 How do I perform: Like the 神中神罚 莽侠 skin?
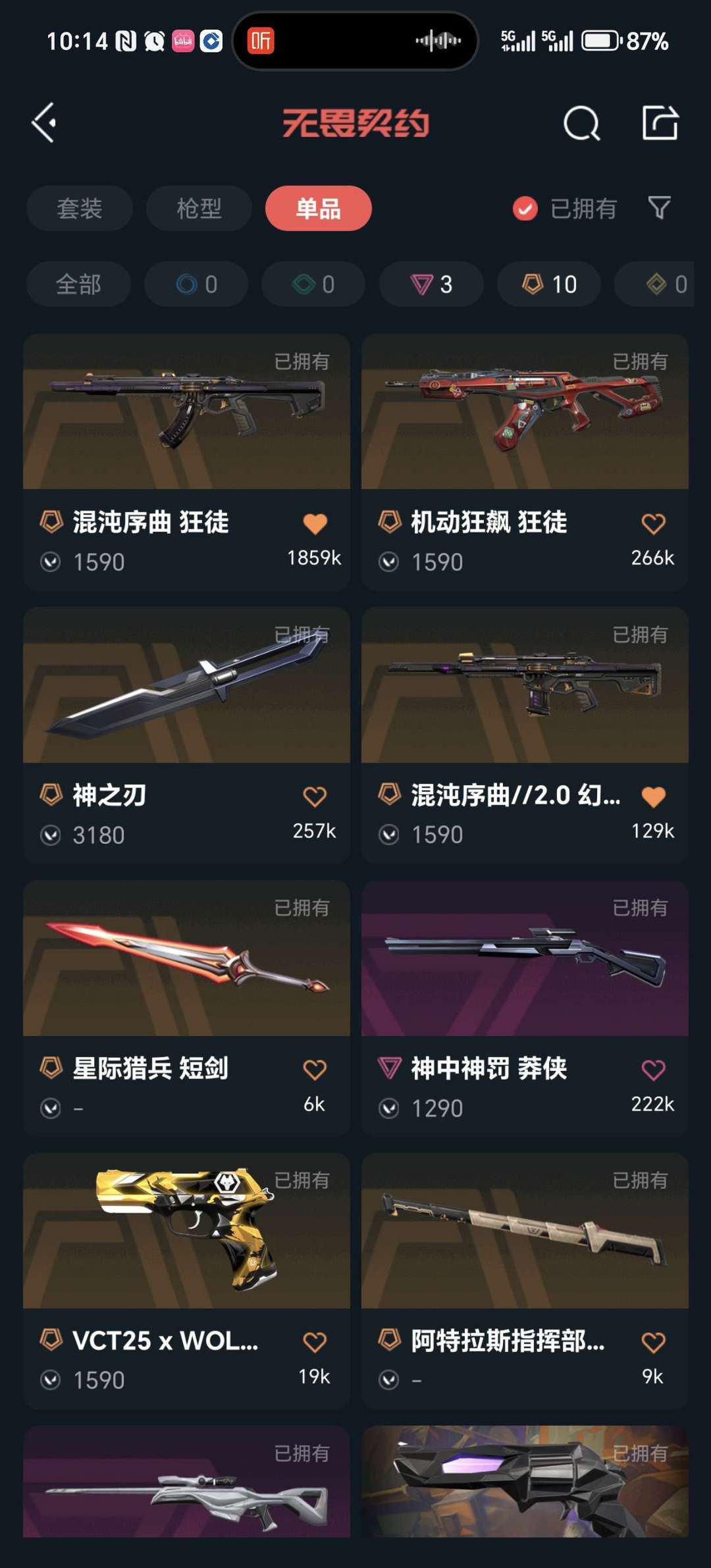click(x=653, y=1070)
